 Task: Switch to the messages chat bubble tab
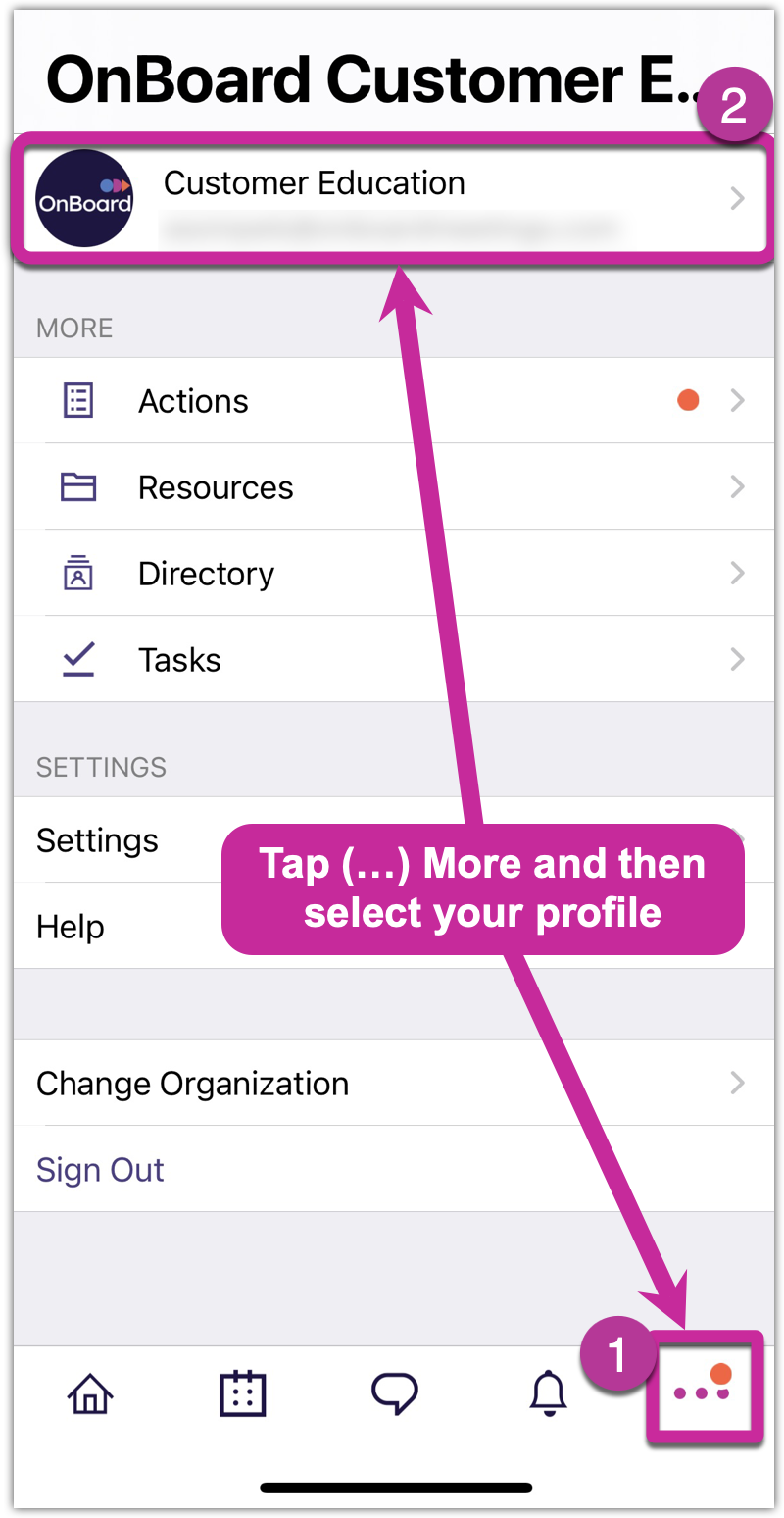pos(395,1392)
